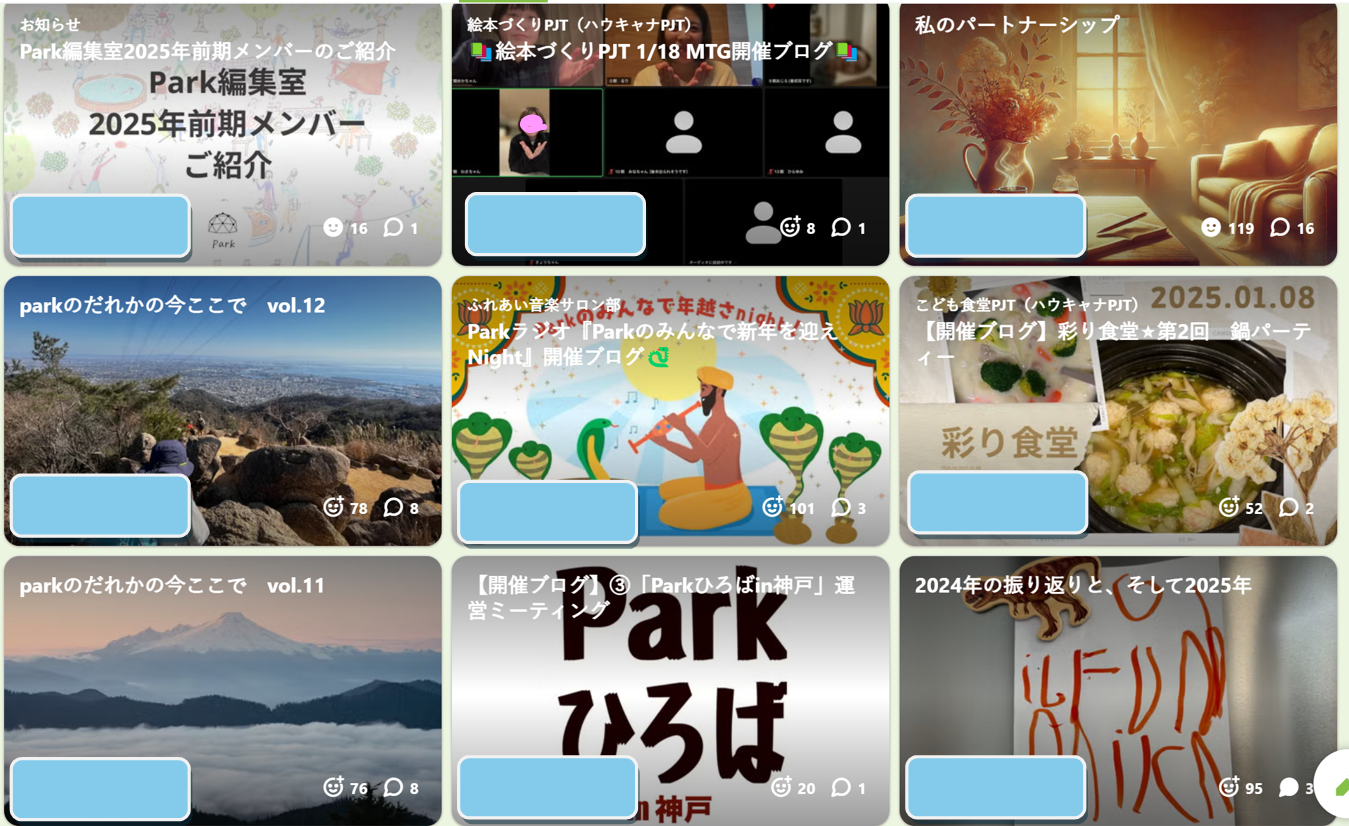Open the 私のパートナーシップ article

pos(1017,25)
